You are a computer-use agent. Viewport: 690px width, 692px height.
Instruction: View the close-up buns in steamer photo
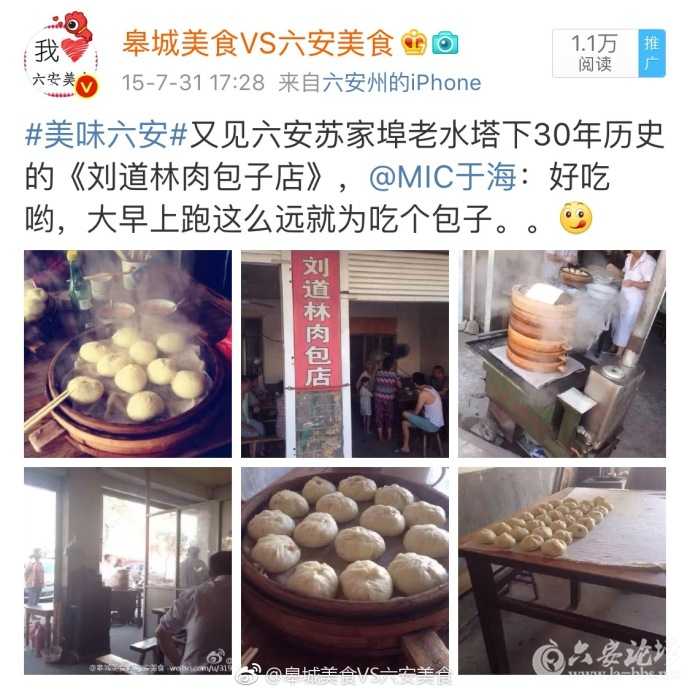[x=344, y=570]
